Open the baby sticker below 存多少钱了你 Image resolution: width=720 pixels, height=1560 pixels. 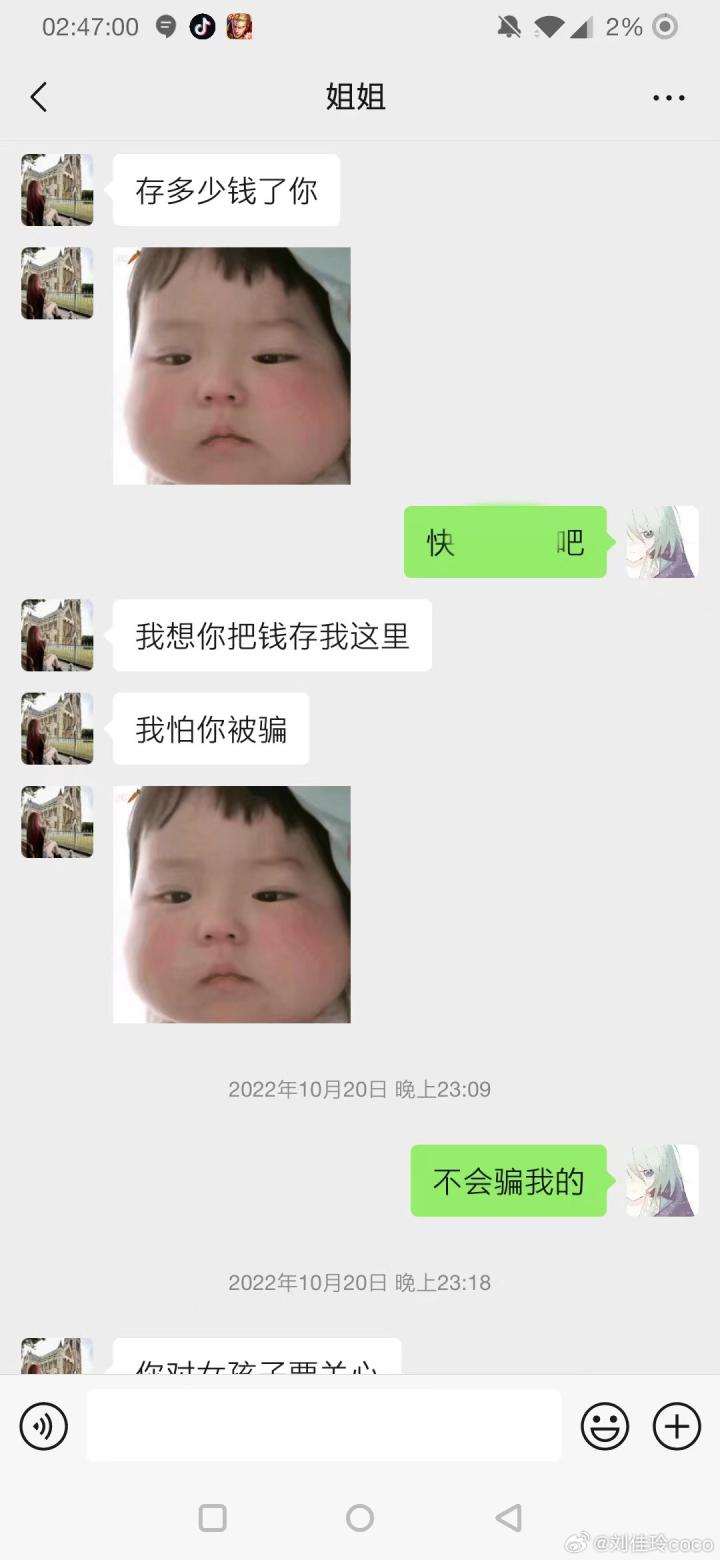click(232, 366)
